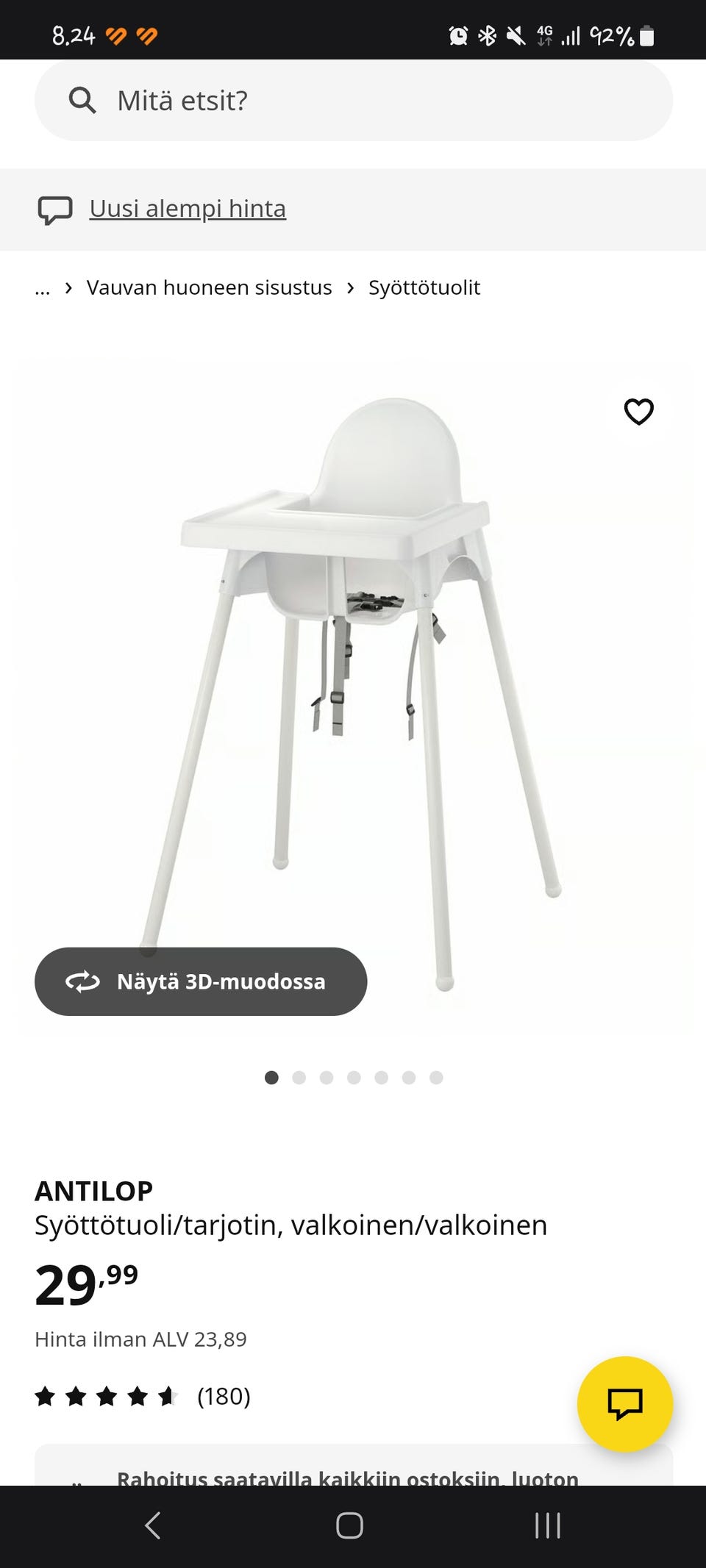
Task: Tap the "Mitä etsit?" search field
Action: point(353,100)
